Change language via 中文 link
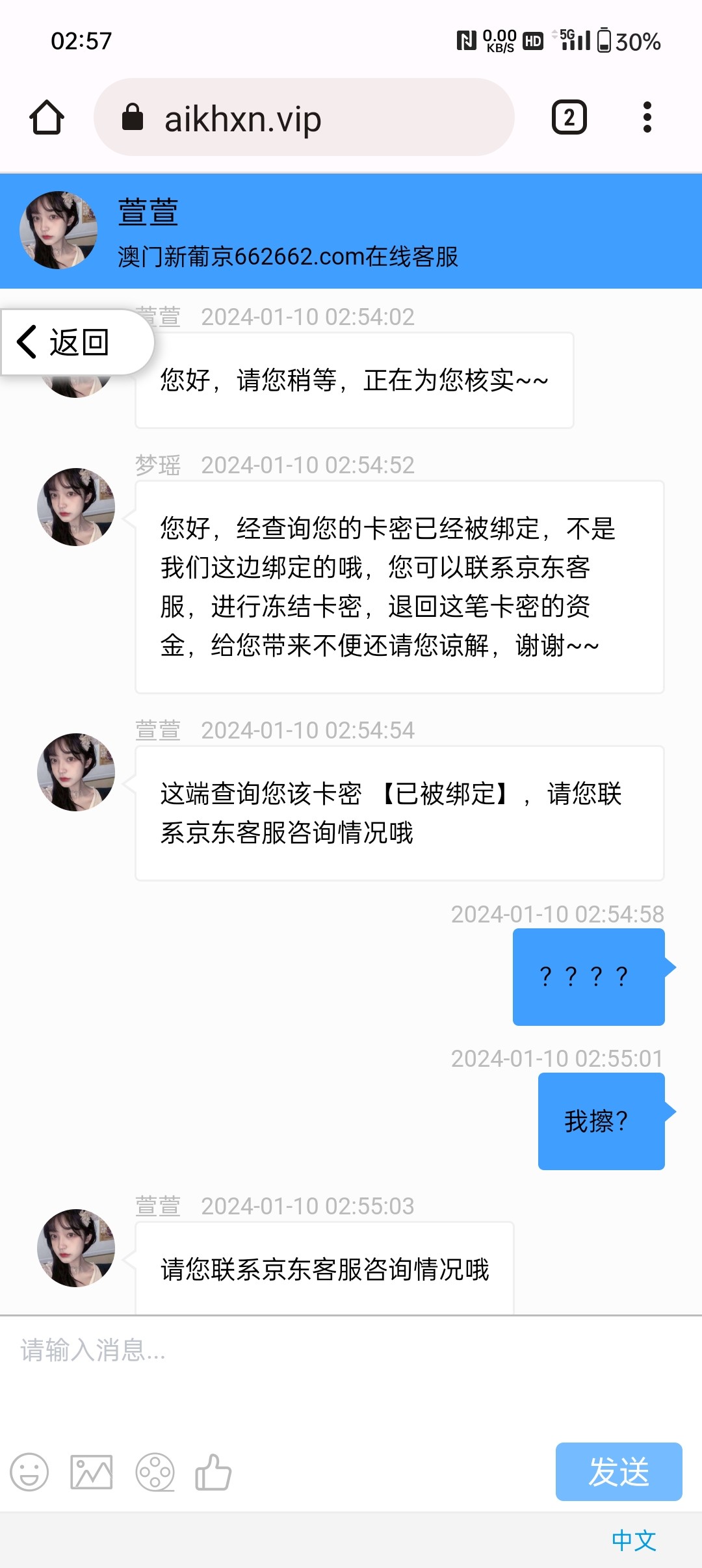 point(634,1540)
